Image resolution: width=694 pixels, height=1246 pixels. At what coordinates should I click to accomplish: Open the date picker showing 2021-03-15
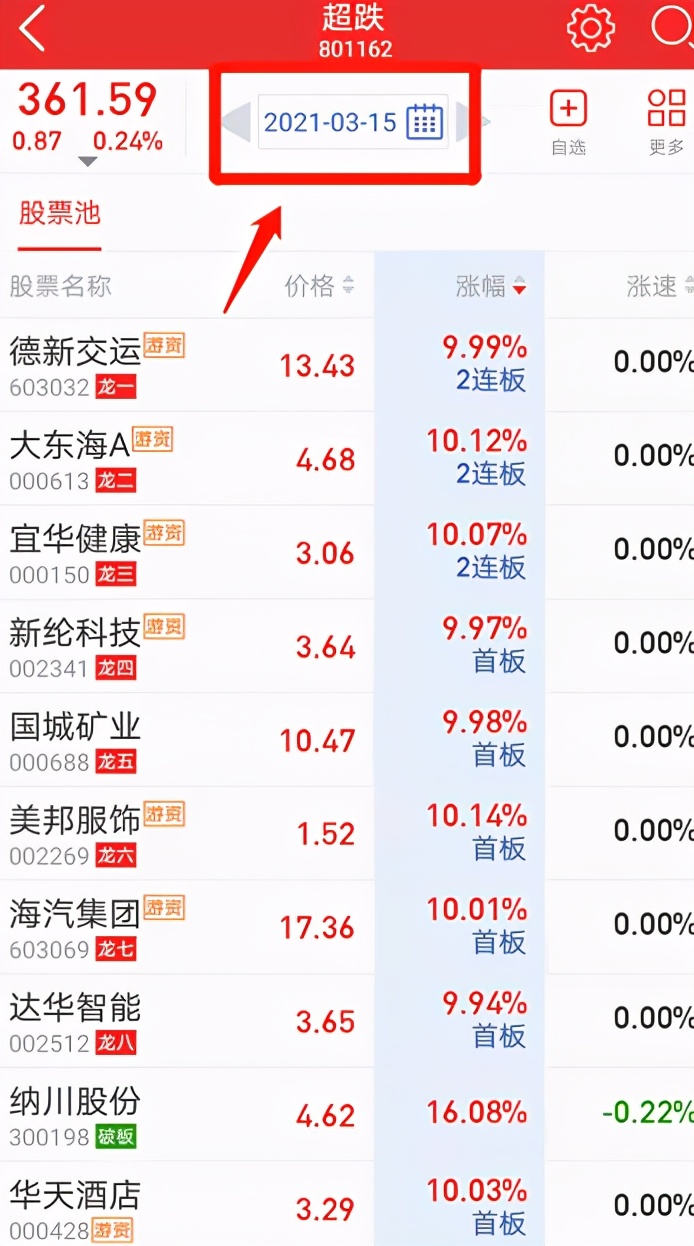click(x=353, y=122)
